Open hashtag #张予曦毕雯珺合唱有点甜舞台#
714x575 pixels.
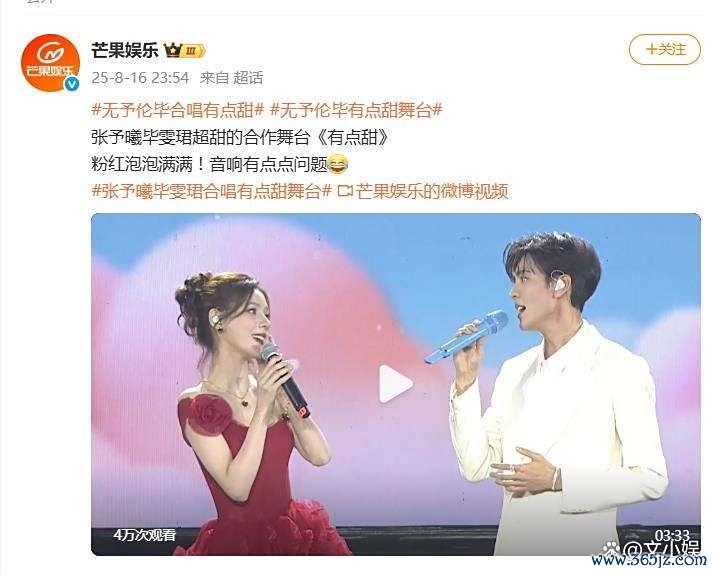click(x=211, y=191)
